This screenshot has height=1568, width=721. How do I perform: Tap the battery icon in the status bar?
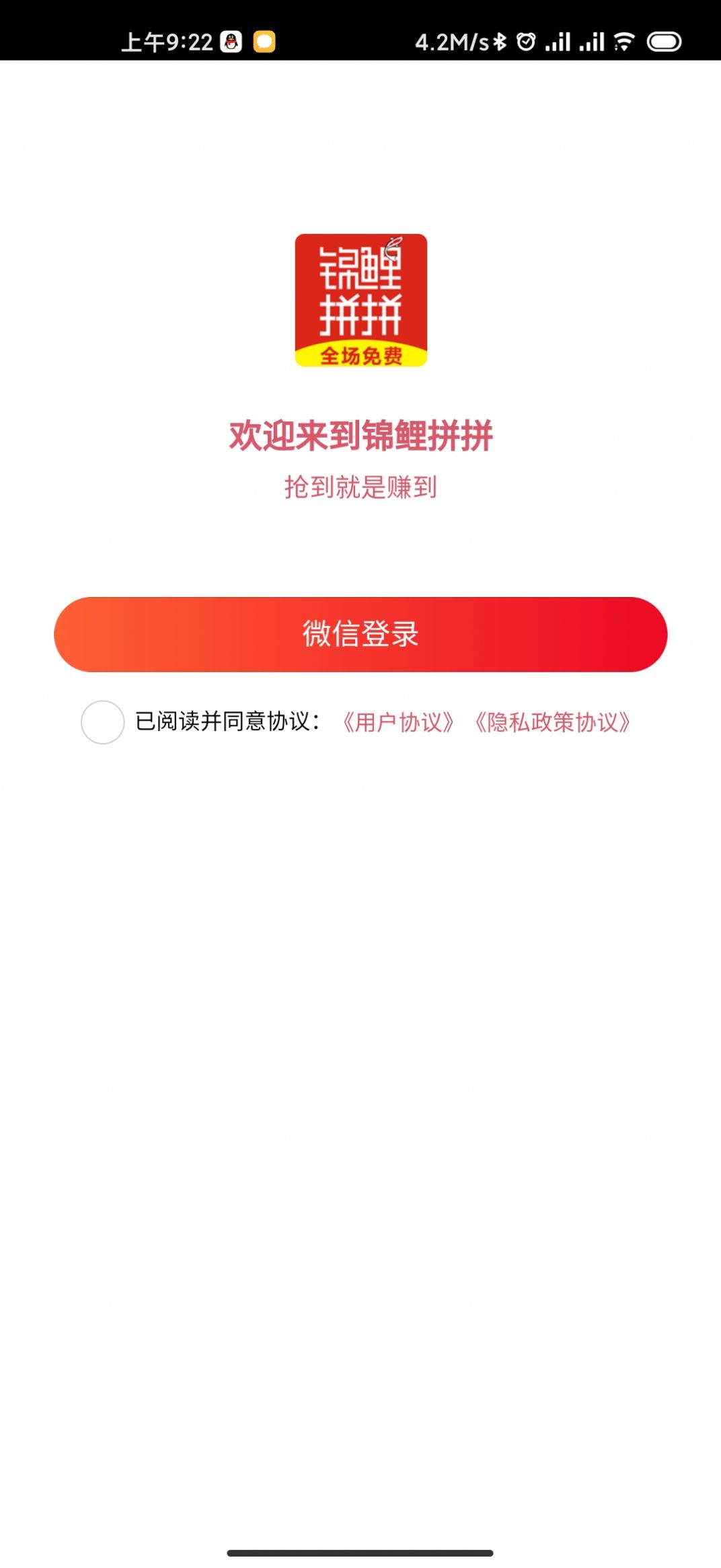pyautogui.click(x=663, y=42)
